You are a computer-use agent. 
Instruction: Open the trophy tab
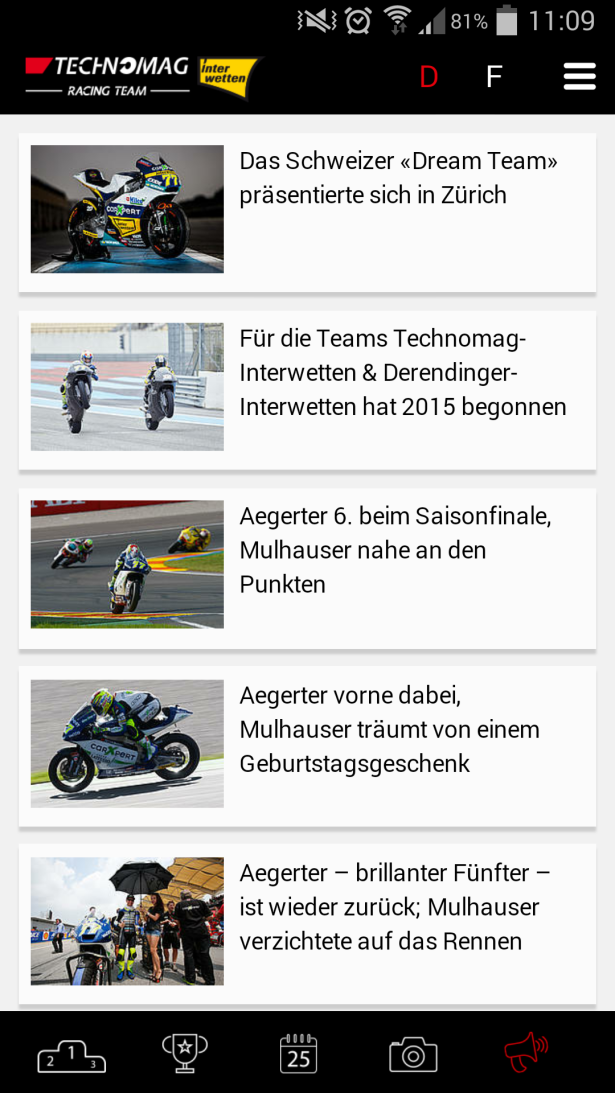pos(185,1053)
